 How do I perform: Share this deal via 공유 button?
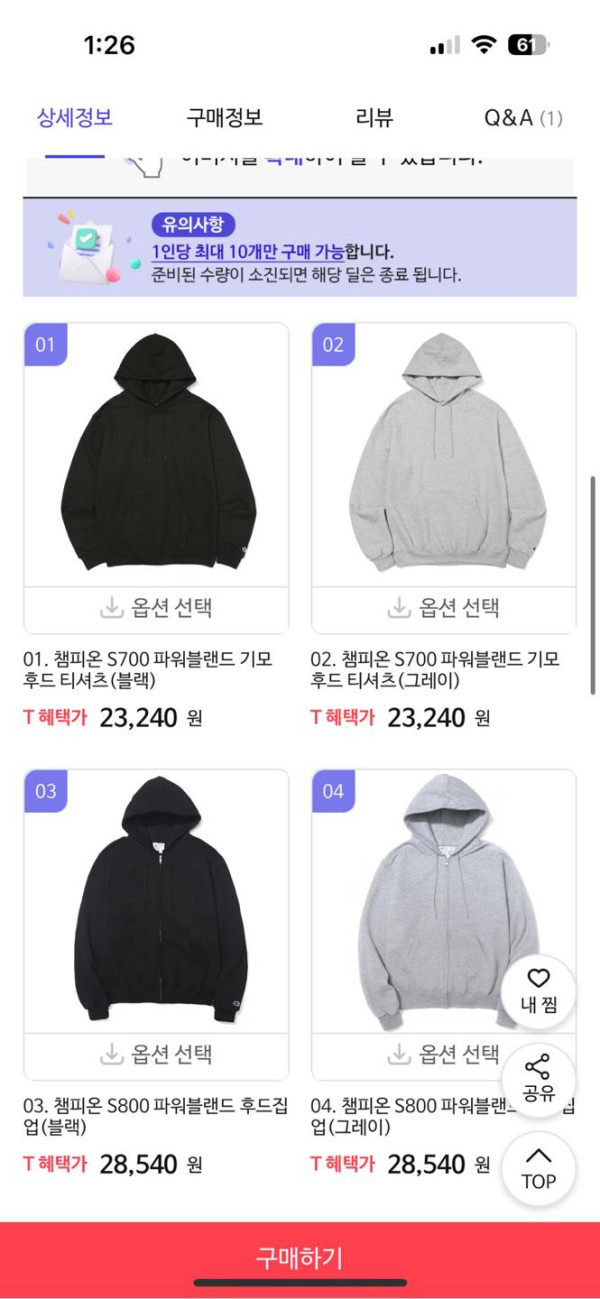pos(538,1079)
